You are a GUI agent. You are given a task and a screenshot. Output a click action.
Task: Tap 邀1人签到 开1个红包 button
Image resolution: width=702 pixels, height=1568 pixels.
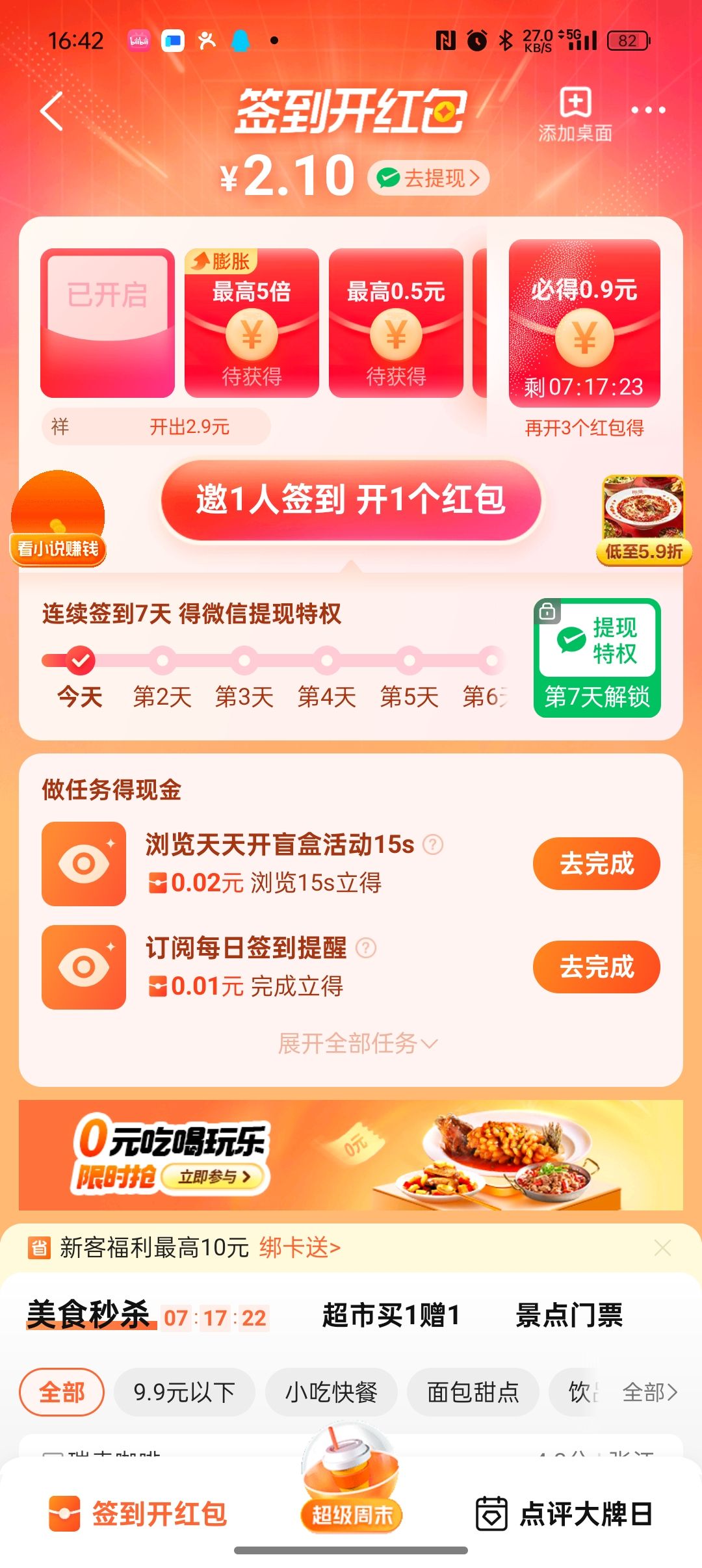pyautogui.click(x=351, y=500)
